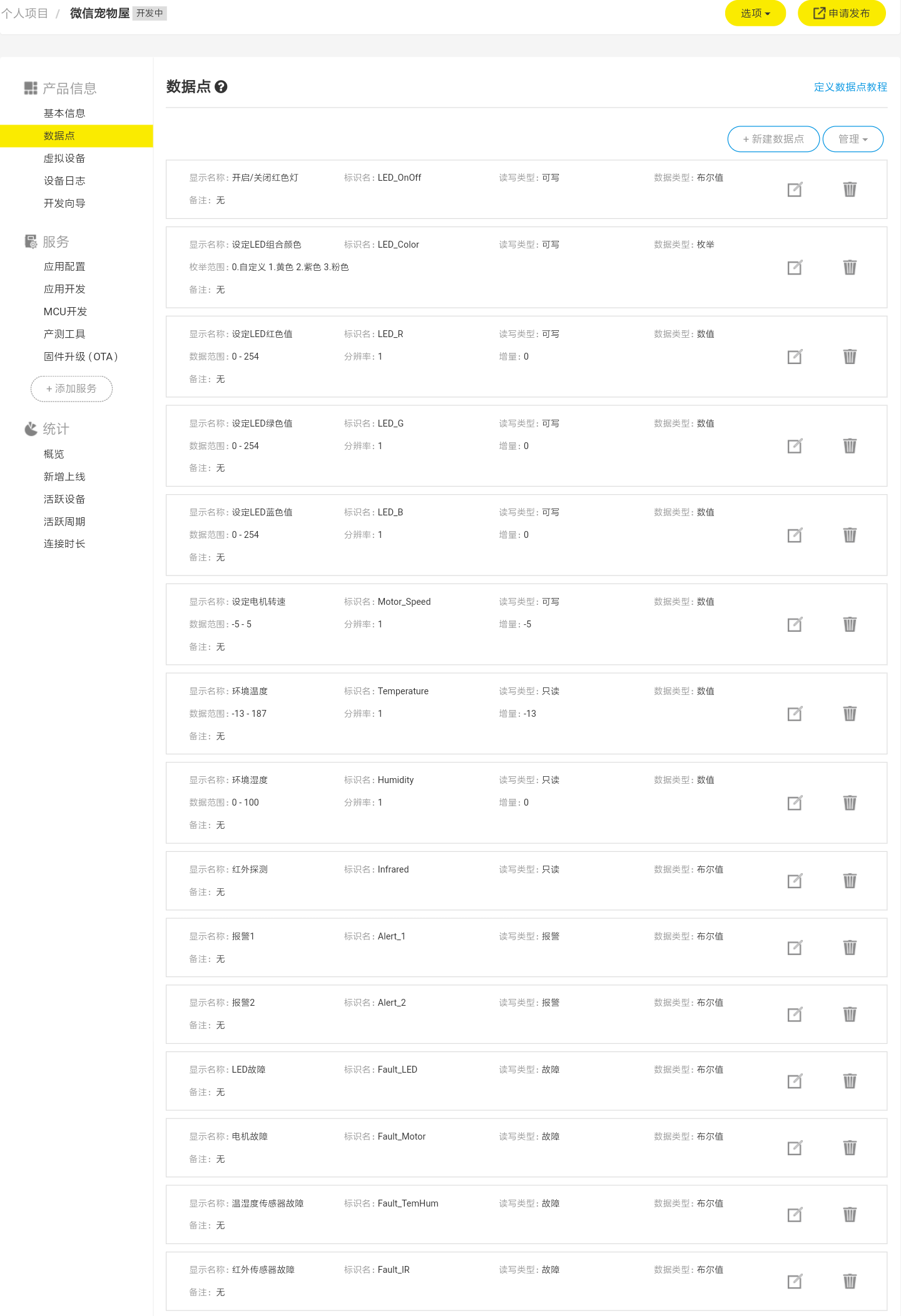Open the 设备日志 page
This screenshot has width=901, height=1316.
pos(64,181)
